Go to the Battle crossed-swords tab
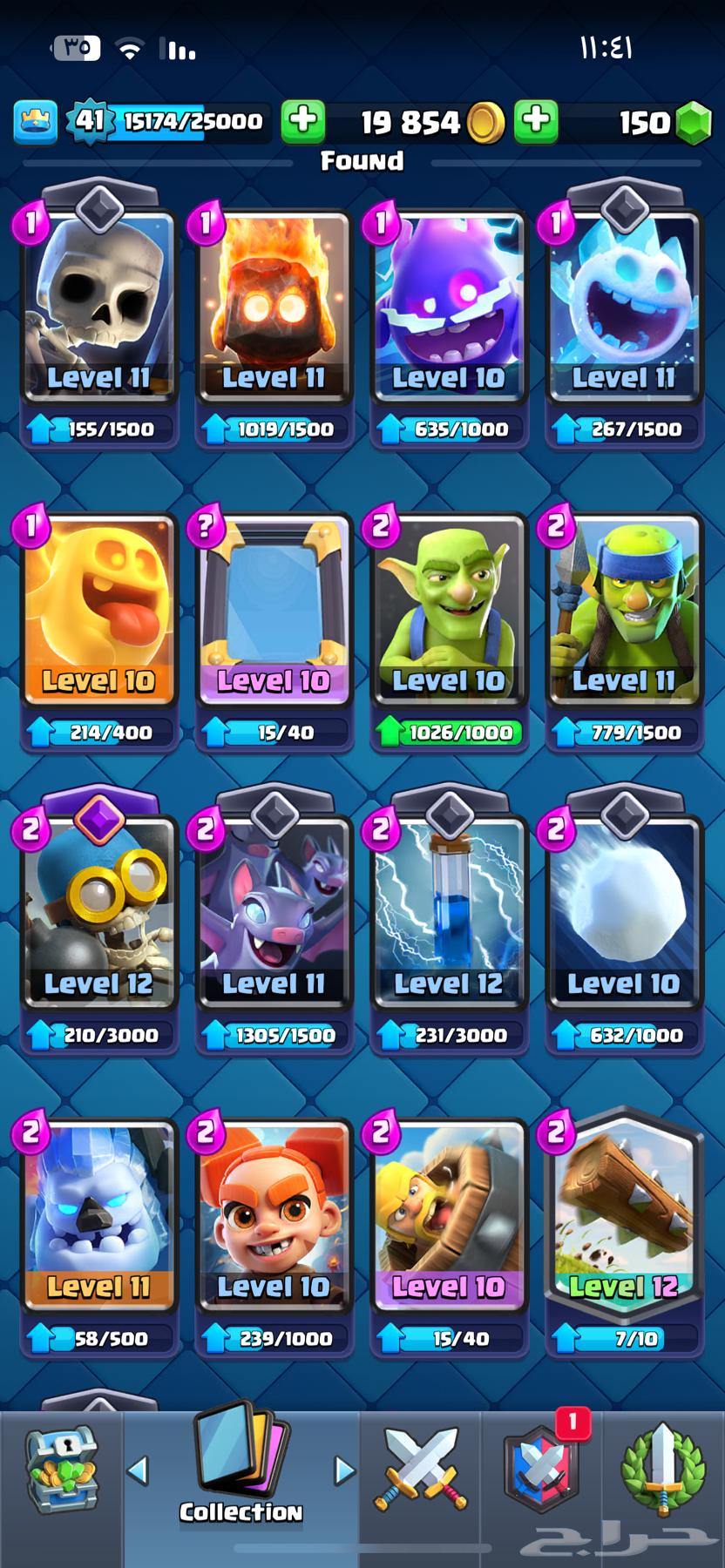Image resolution: width=725 pixels, height=1568 pixels. coord(420,1470)
